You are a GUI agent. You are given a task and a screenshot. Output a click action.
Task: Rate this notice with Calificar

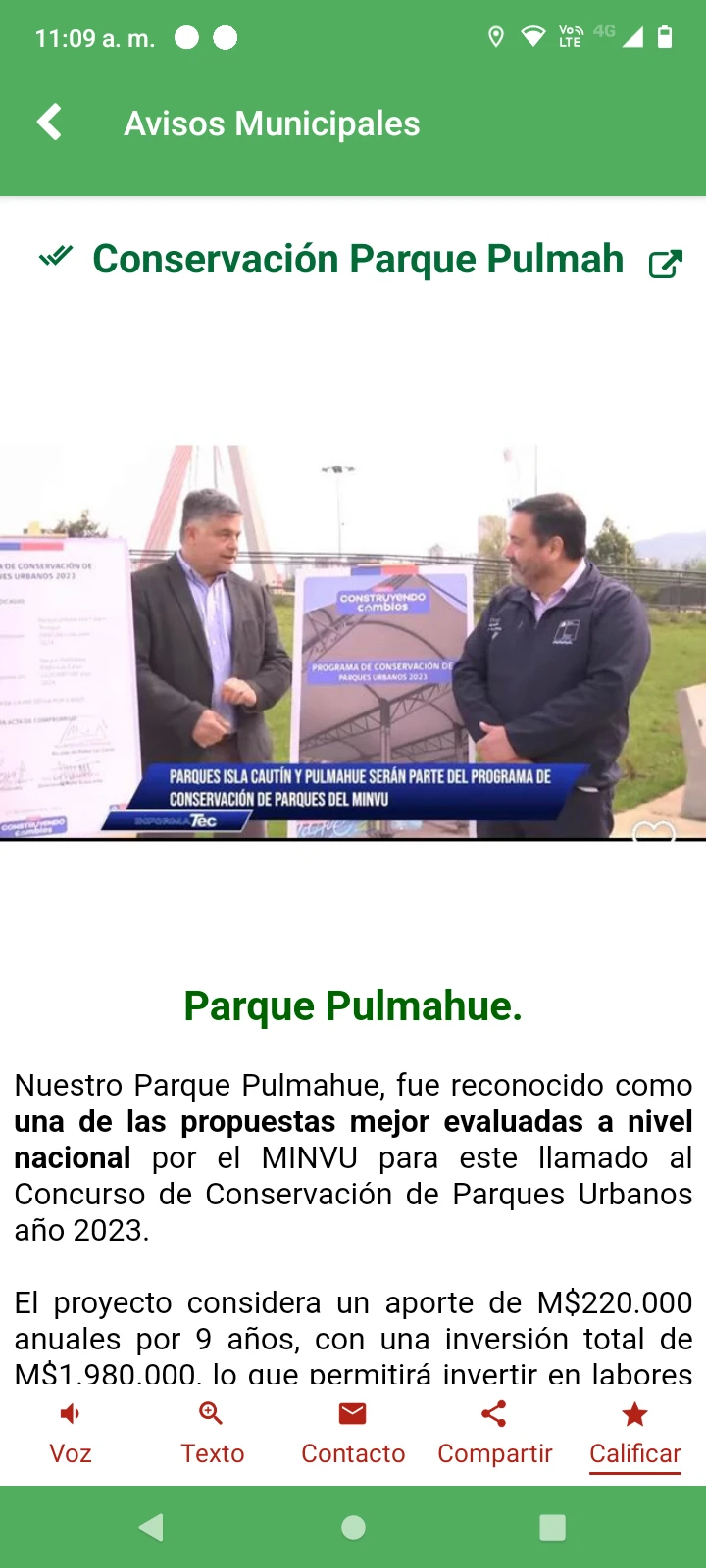point(634,1432)
